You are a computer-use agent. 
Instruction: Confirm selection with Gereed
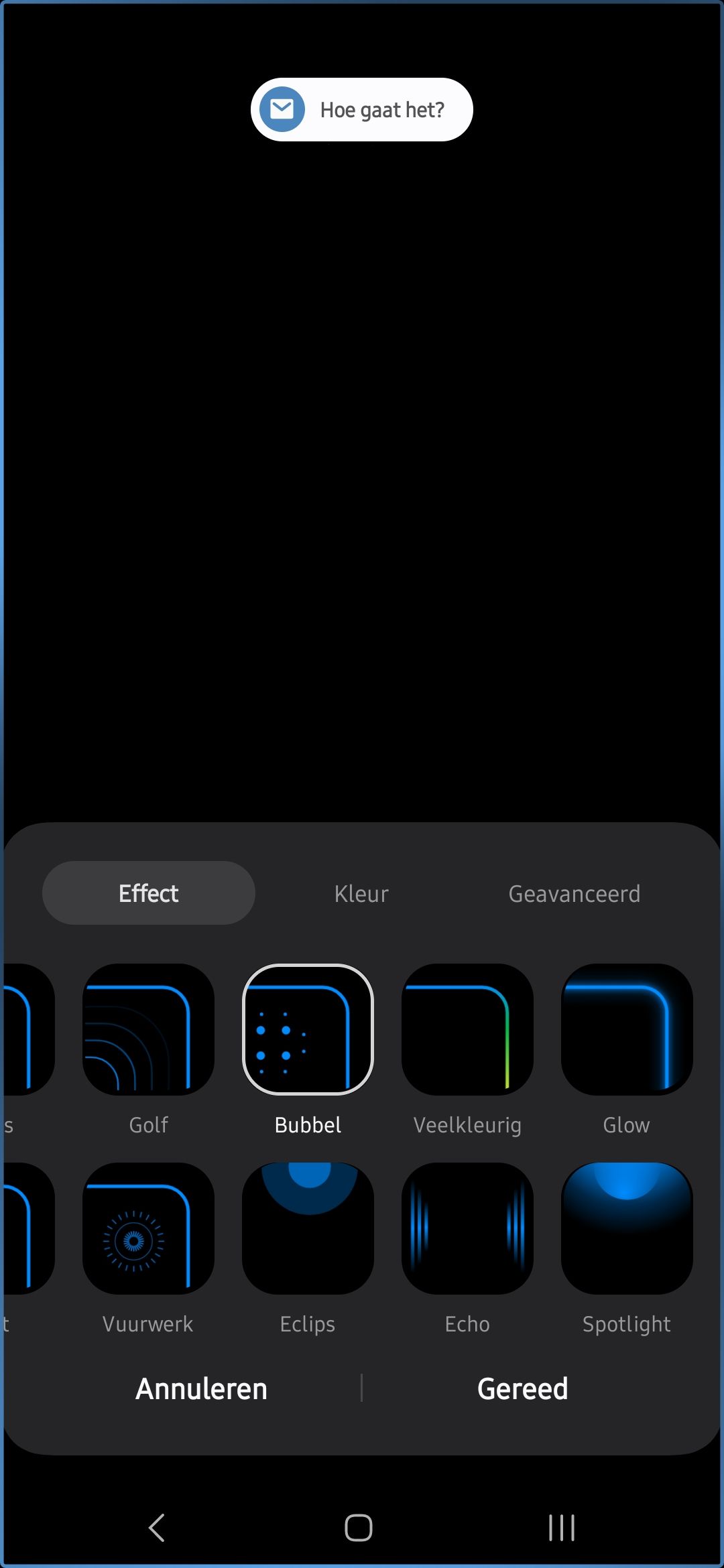(522, 1388)
